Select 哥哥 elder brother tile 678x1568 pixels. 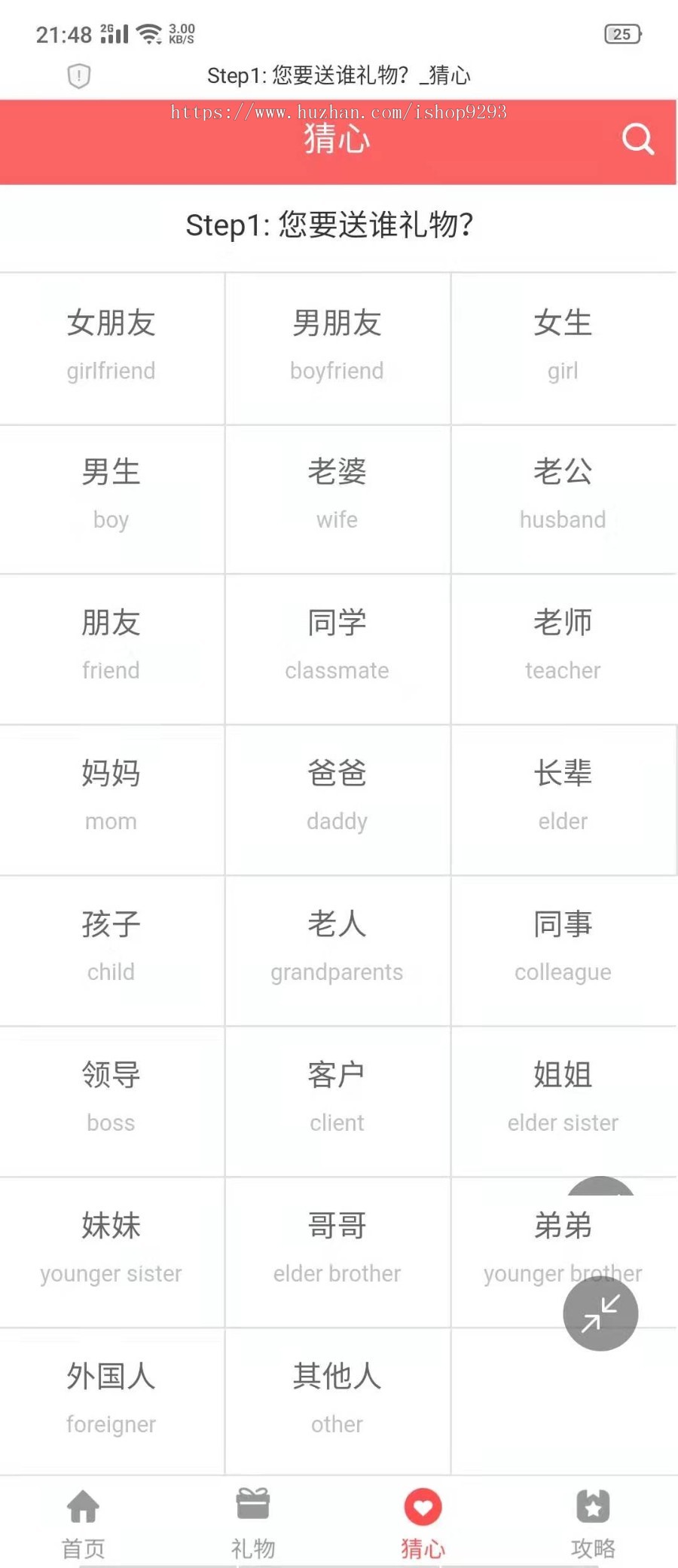pyautogui.click(x=337, y=1248)
